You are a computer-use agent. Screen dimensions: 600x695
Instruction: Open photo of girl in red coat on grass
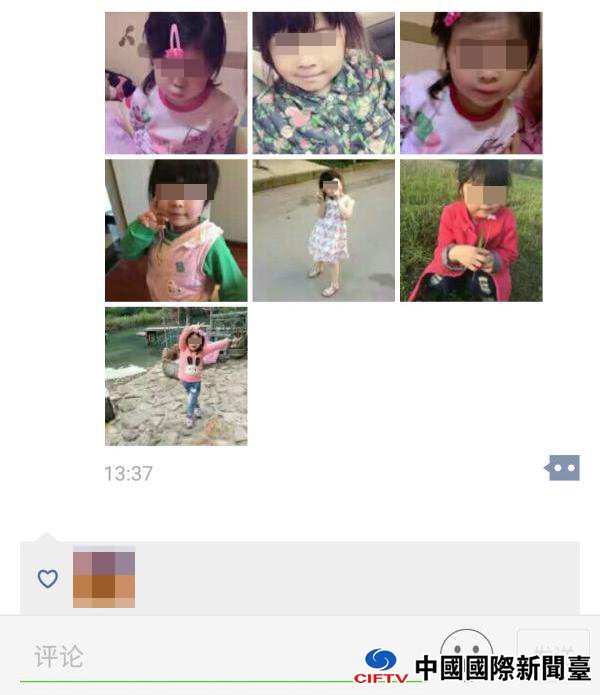point(471,230)
